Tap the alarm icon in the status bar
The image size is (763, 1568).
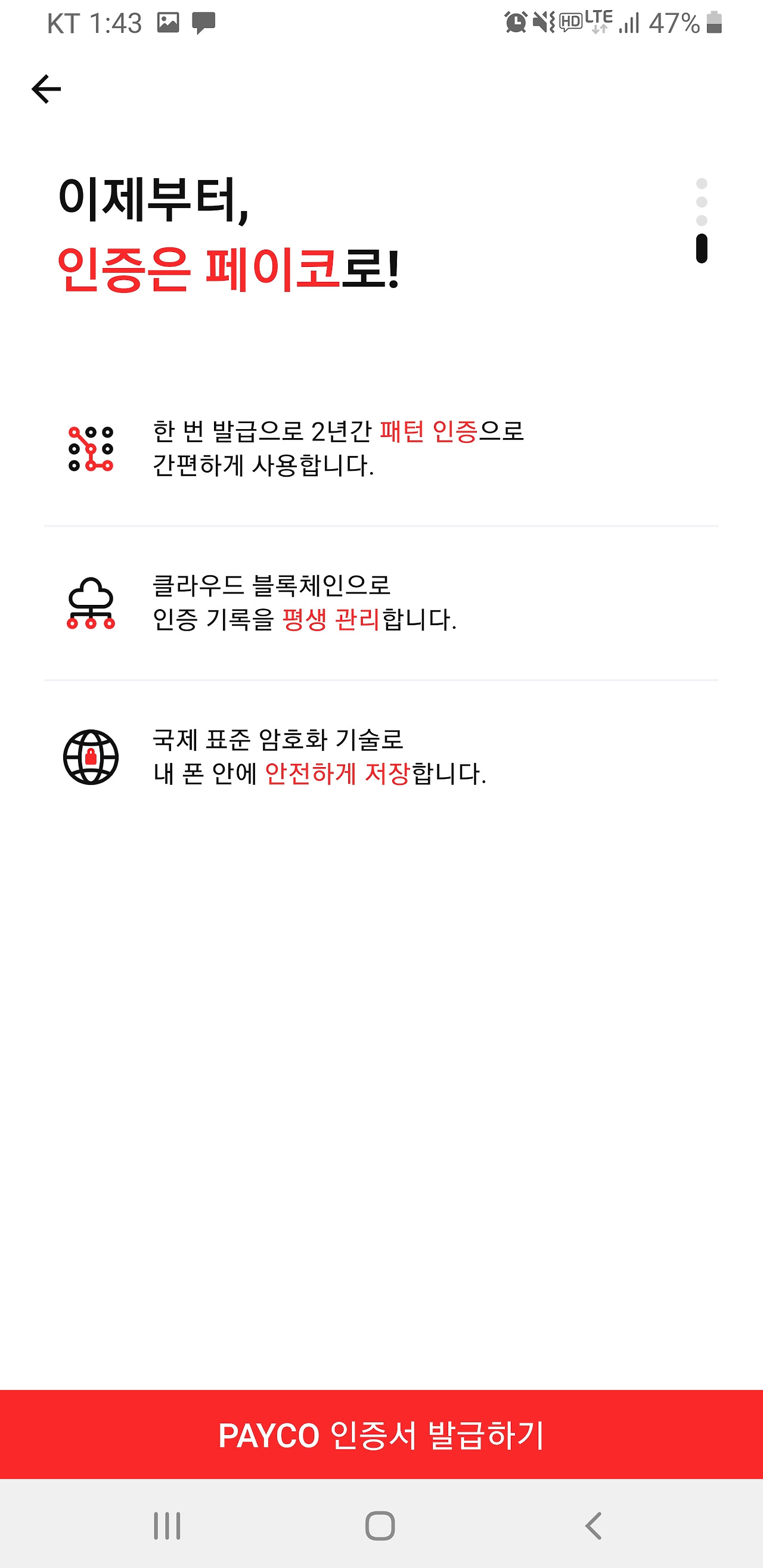click(516, 23)
